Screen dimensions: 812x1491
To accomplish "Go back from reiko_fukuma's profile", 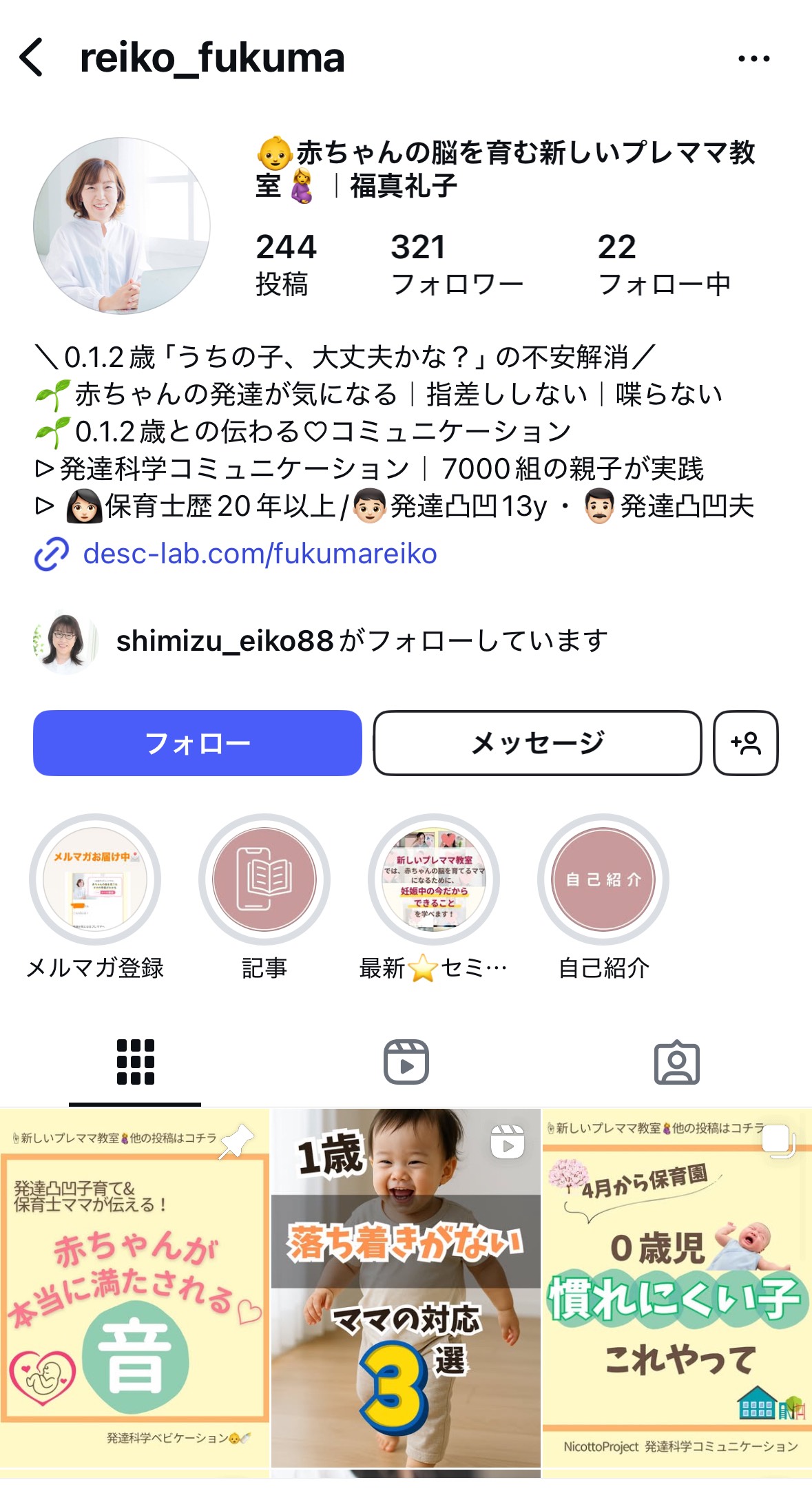I will click(x=32, y=57).
